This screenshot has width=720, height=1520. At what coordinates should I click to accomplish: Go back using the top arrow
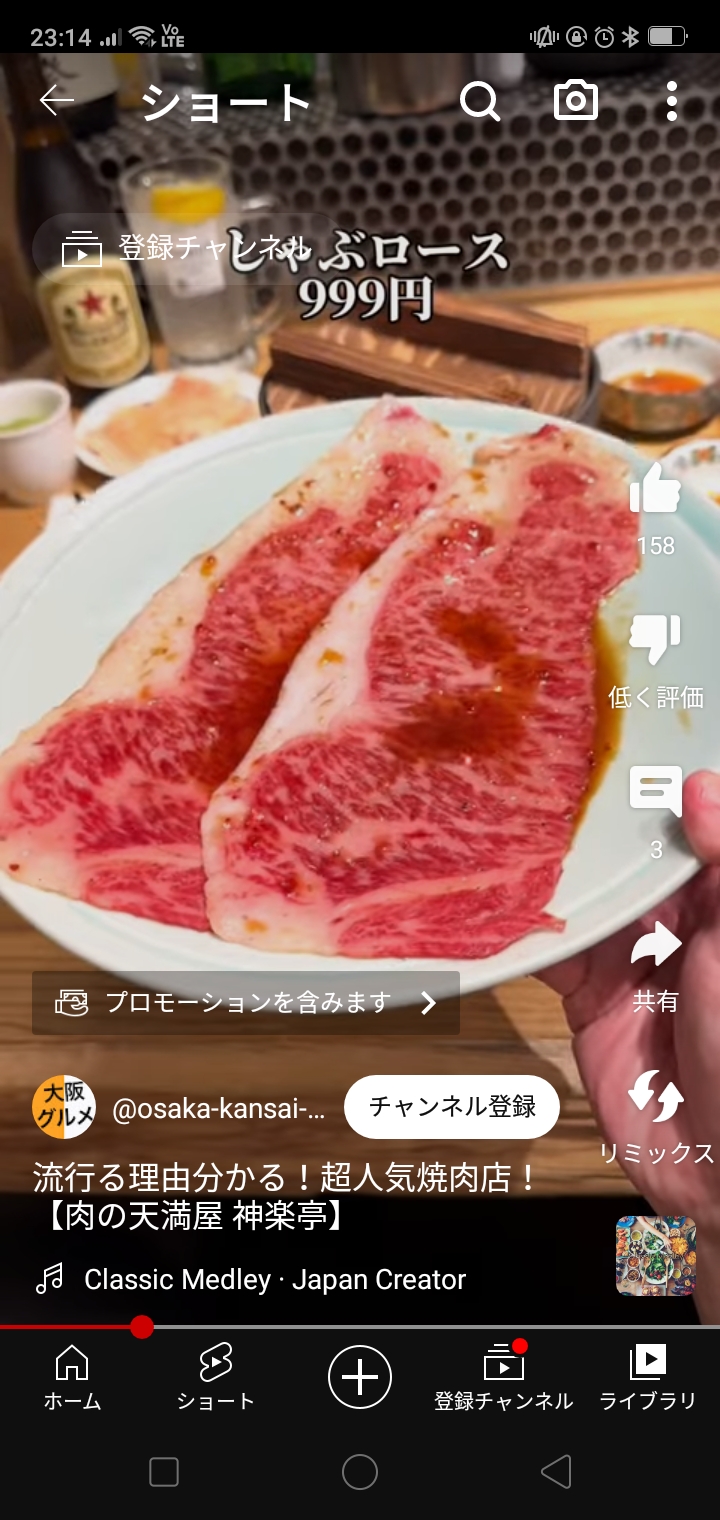[x=57, y=101]
